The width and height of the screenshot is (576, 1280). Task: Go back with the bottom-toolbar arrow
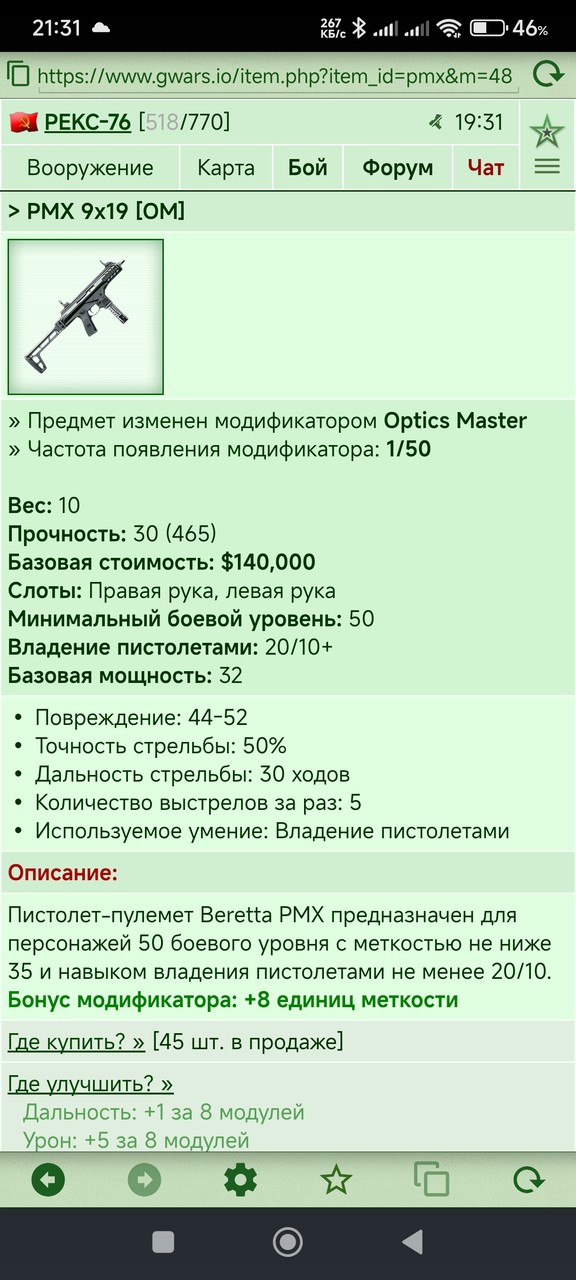48,1180
